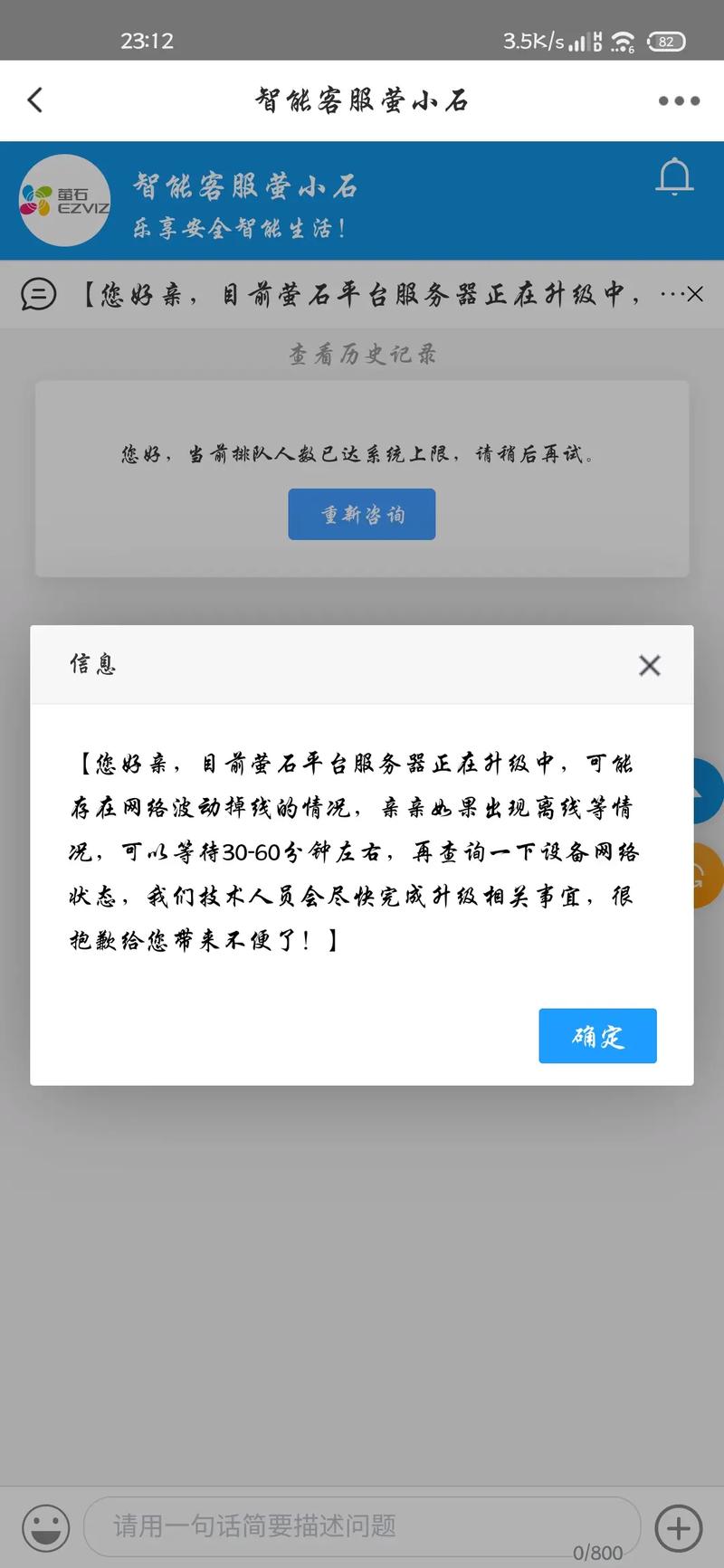This screenshot has height=1568, width=724.
Task: View 查看历史记录 chat history
Action: [x=362, y=355]
